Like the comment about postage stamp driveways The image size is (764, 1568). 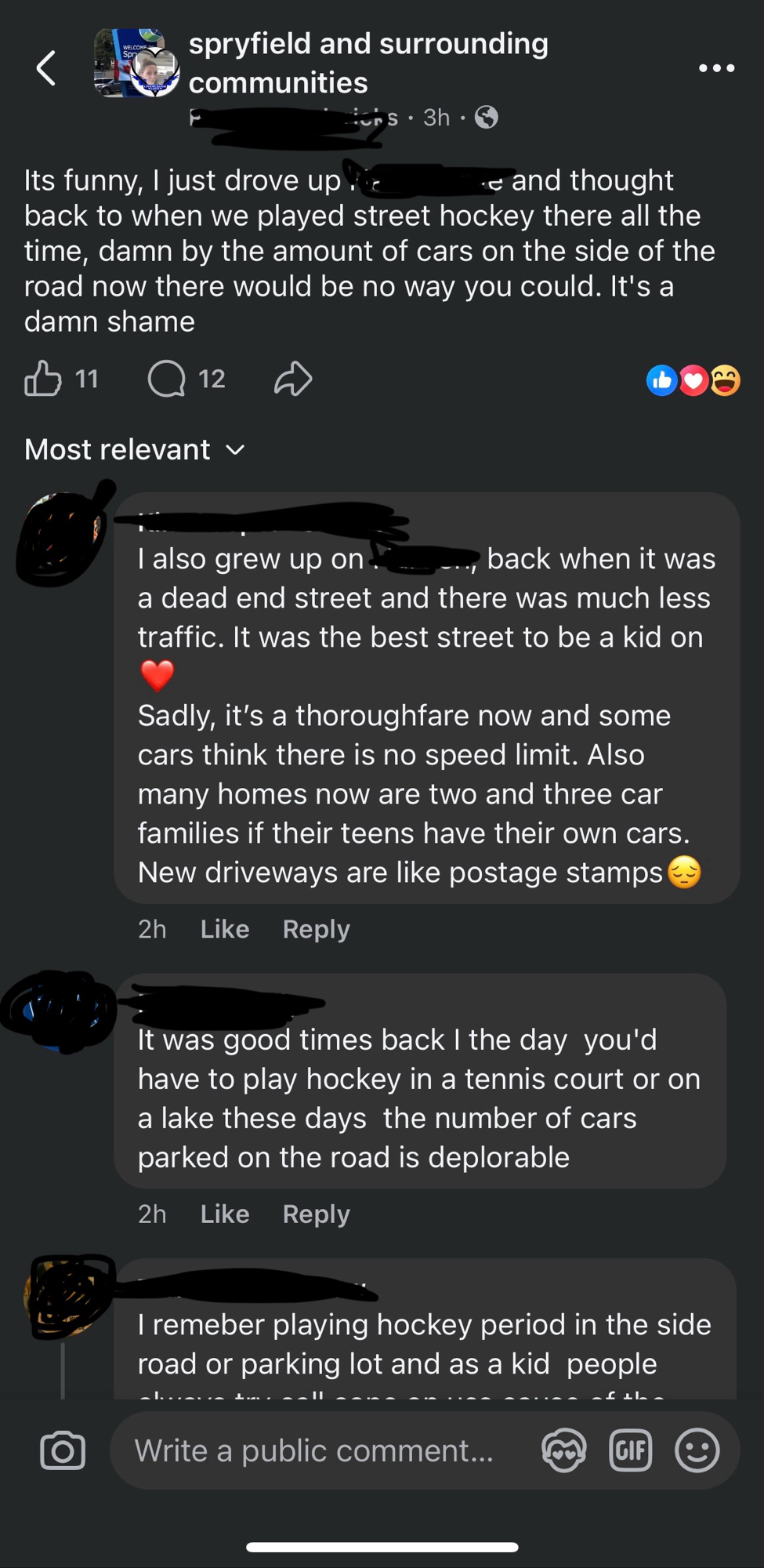[x=225, y=929]
